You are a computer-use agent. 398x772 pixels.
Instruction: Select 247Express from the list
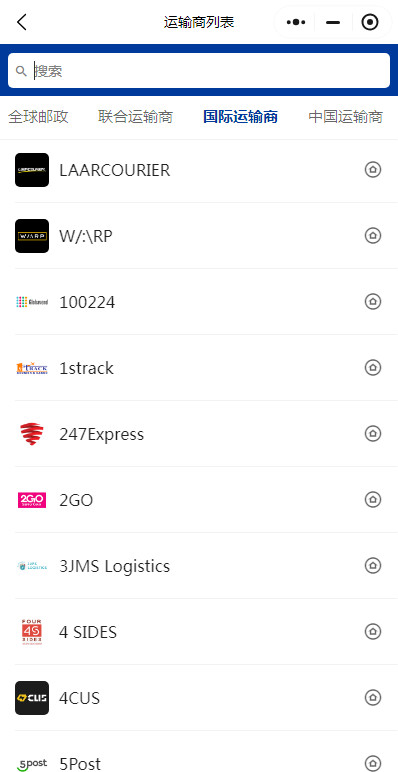click(199, 434)
